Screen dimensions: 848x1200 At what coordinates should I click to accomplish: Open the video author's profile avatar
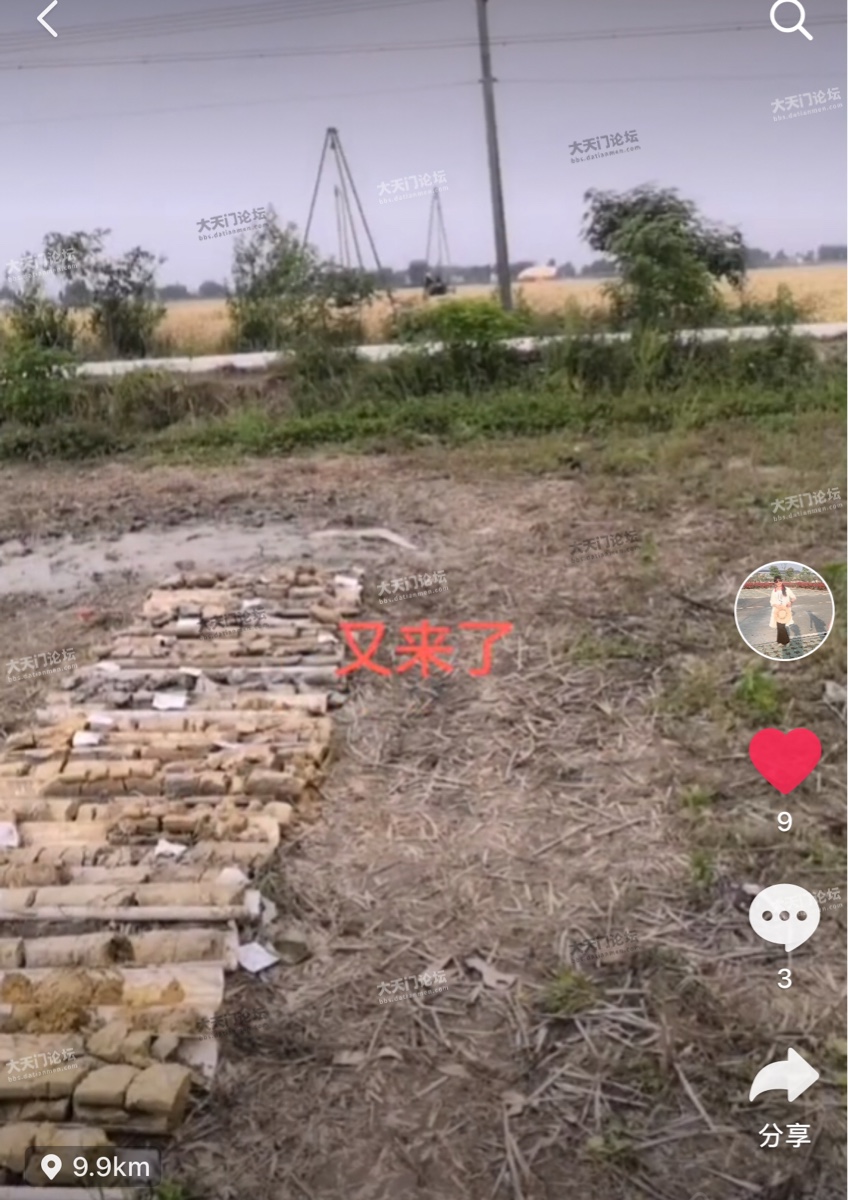tap(784, 611)
